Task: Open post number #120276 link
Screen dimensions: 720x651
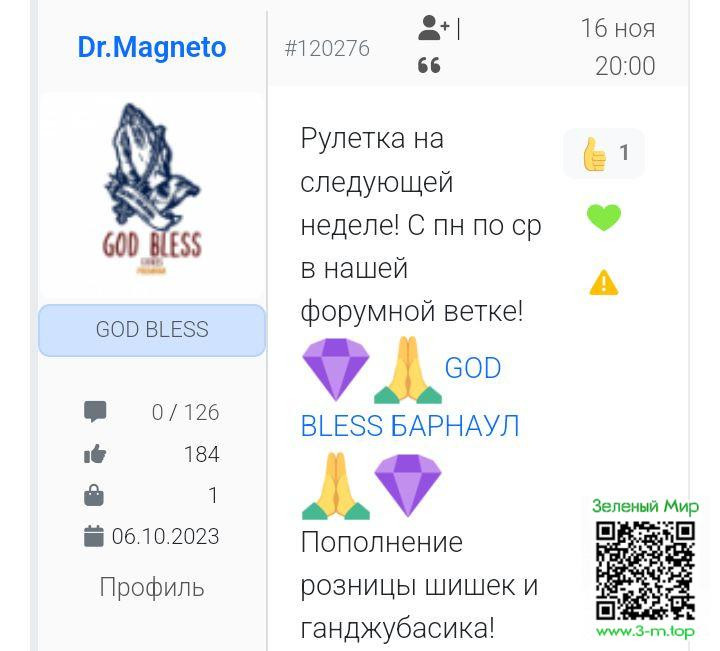Action: pyautogui.click(x=327, y=48)
